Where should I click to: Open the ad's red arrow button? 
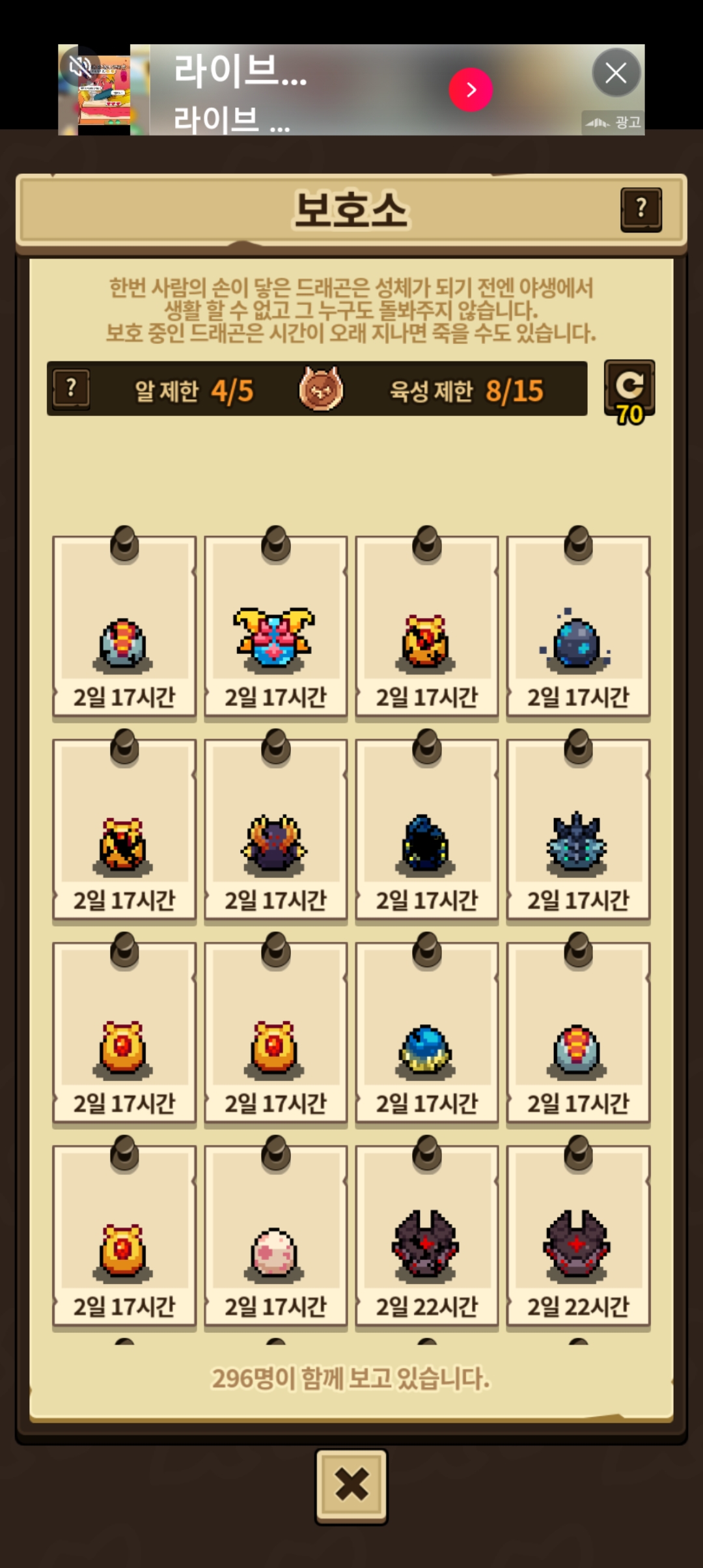471,90
